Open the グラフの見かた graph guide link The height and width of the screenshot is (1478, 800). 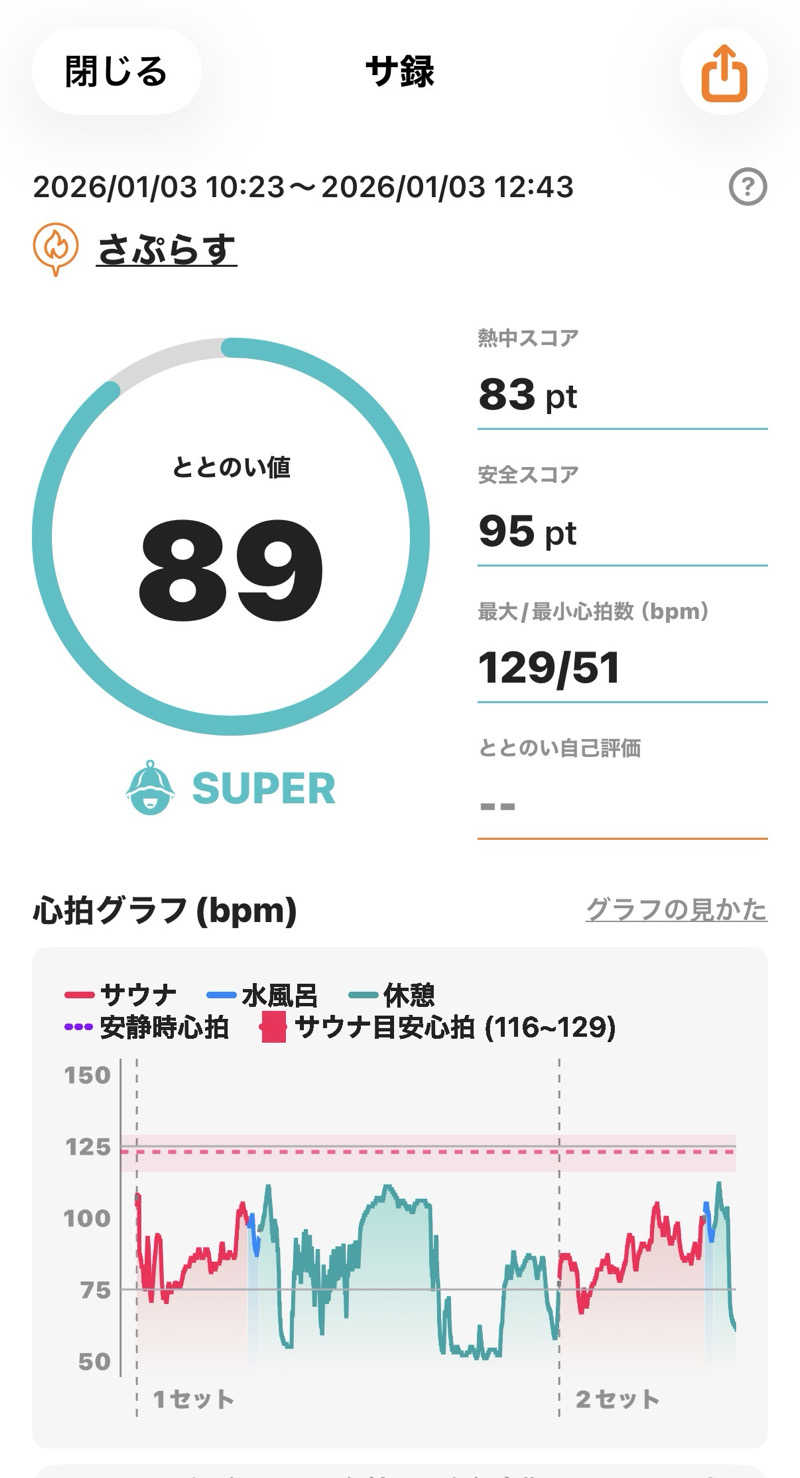[x=676, y=909]
